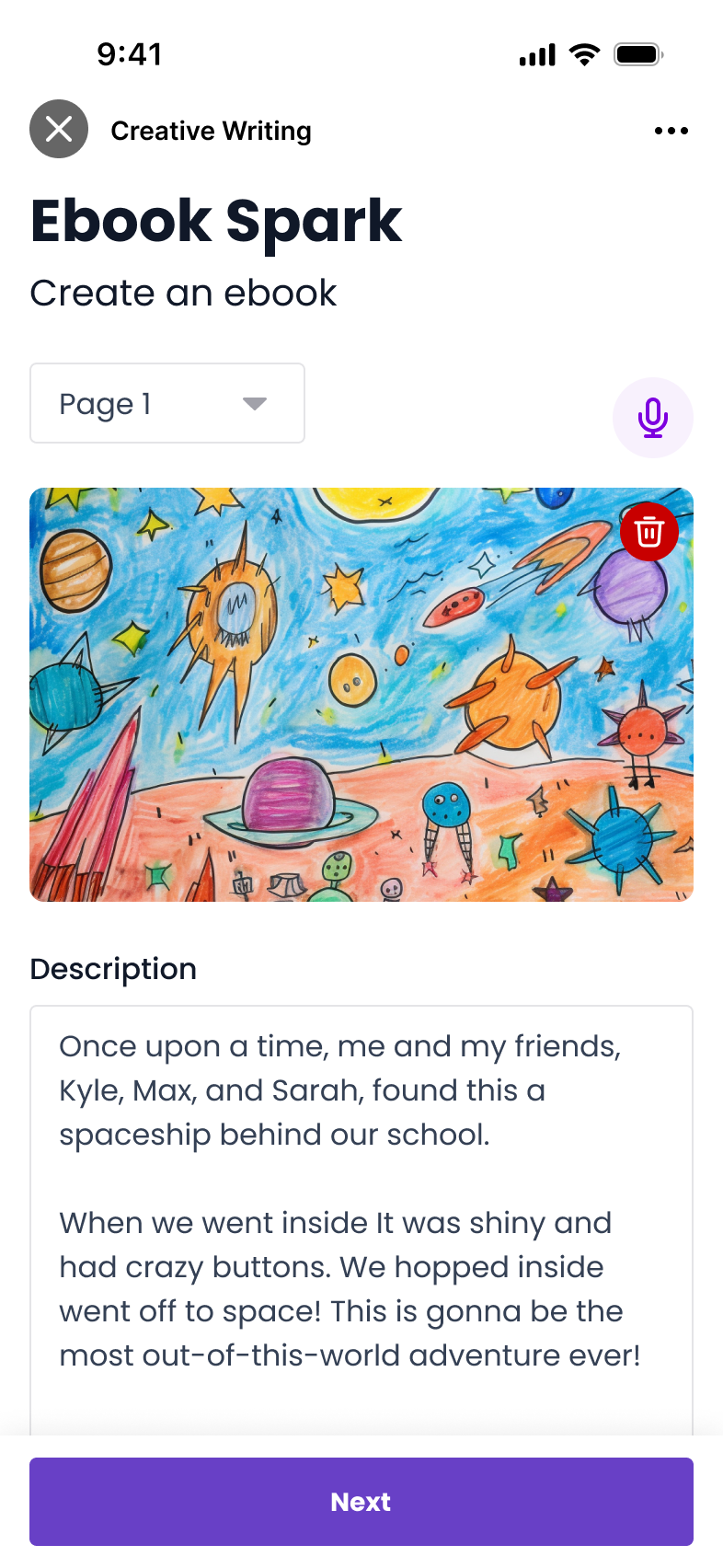Screen dimensions: 723x1568
Task: Tap the Wi-Fi indicator in status bar
Action: (585, 53)
